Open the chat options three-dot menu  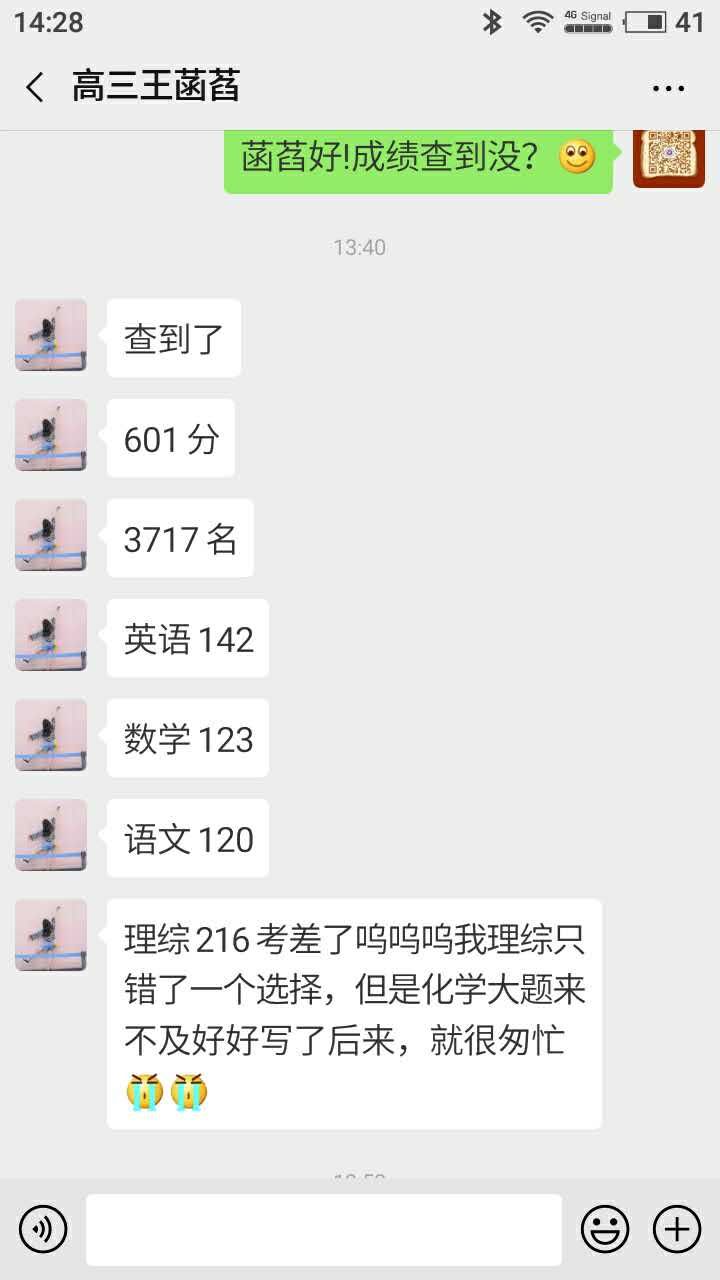pos(668,88)
